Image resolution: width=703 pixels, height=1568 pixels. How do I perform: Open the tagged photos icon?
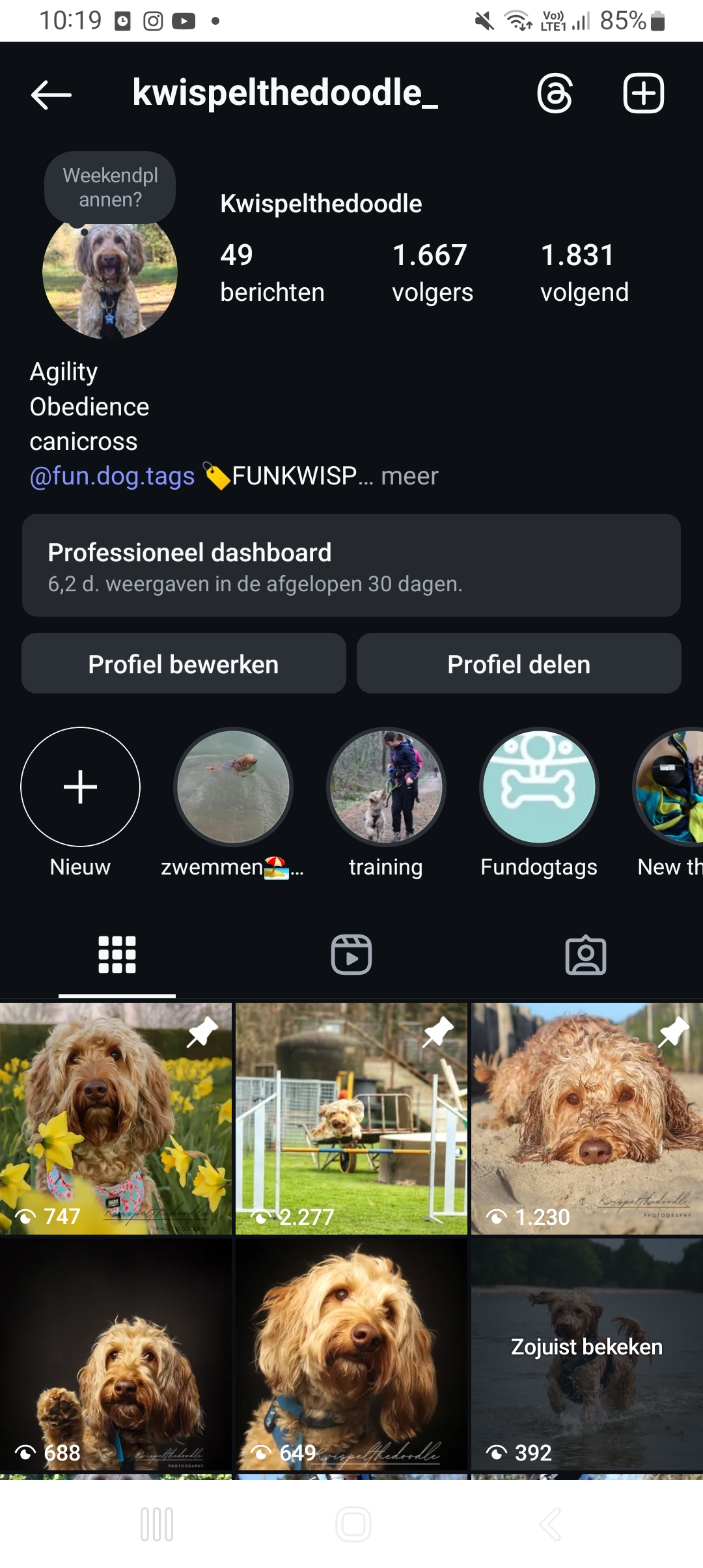(585, 955)
